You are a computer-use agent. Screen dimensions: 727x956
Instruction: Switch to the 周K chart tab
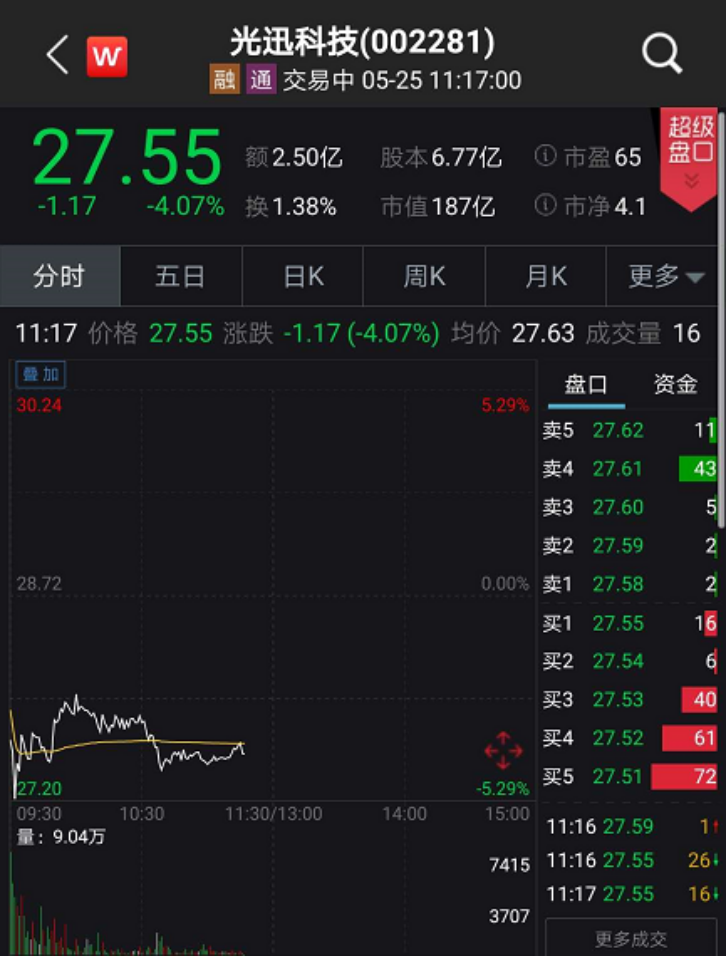pyautogui.click(x=424, y=276)
